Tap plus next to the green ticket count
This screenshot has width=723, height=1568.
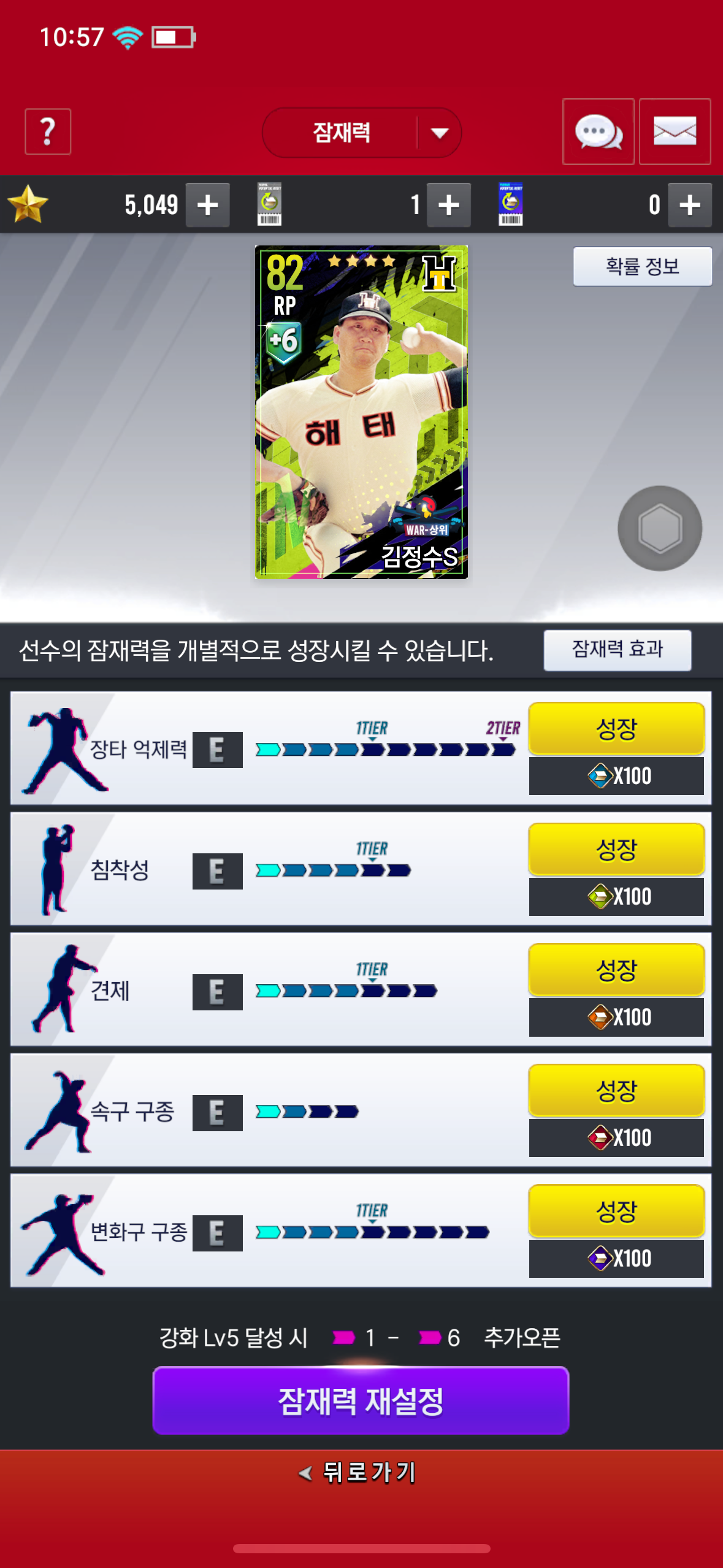click(x=449, y=205)
